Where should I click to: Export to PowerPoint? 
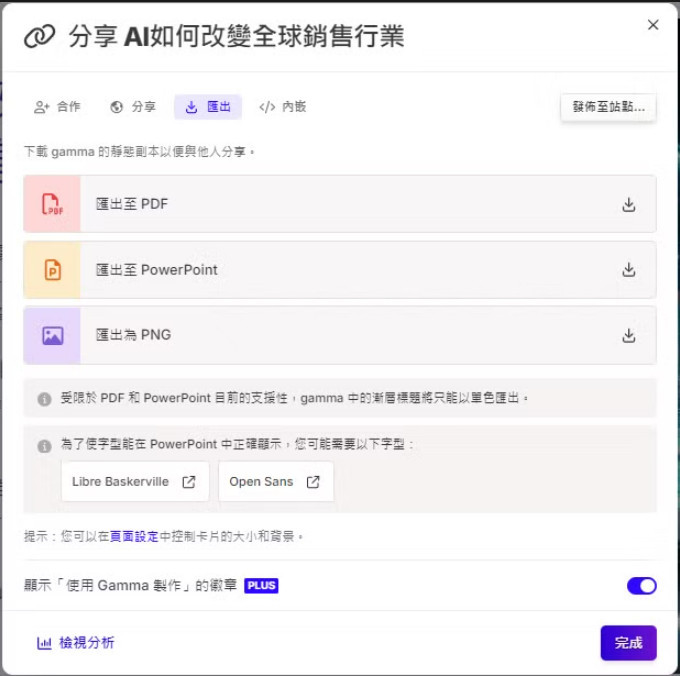point(340,270)
